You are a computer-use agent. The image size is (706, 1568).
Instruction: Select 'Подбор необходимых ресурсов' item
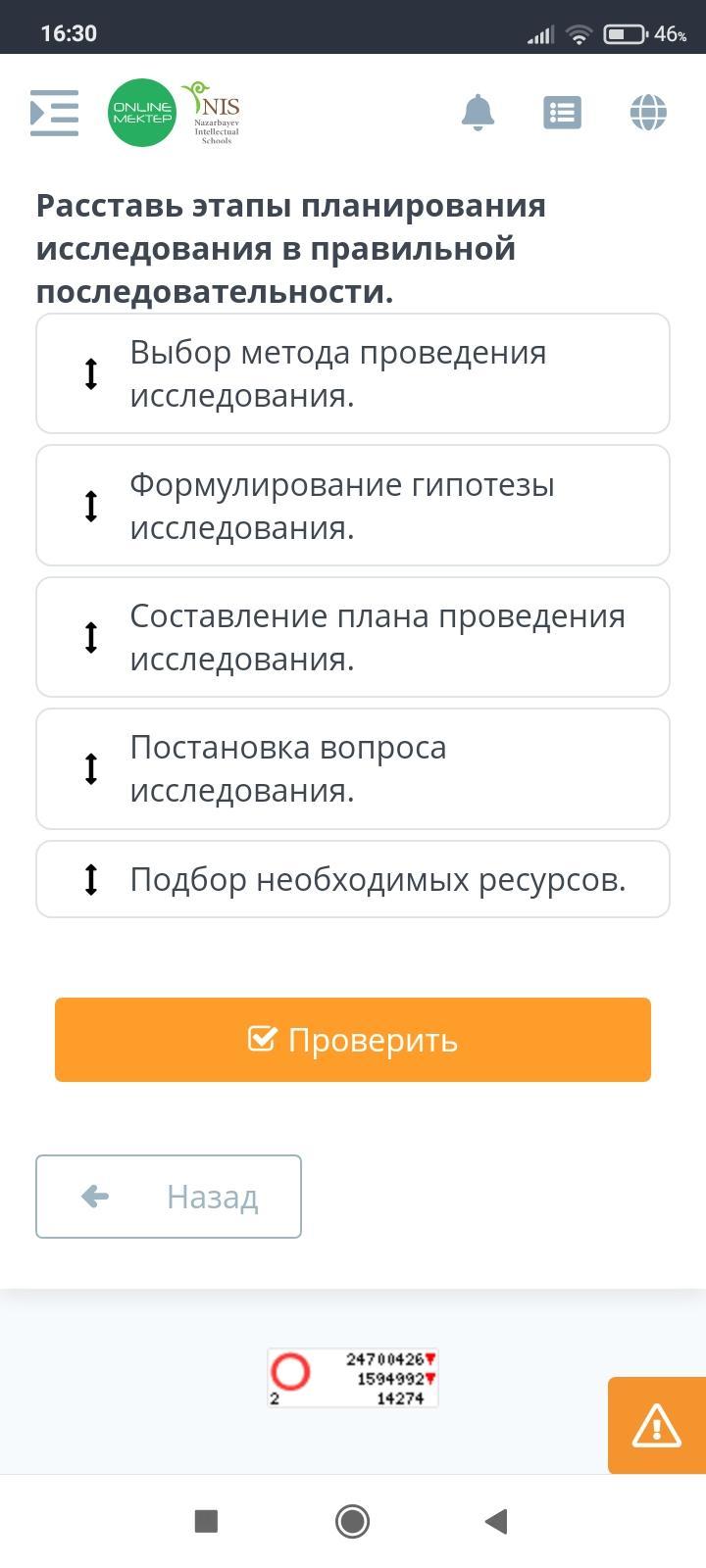click(353, 879)
